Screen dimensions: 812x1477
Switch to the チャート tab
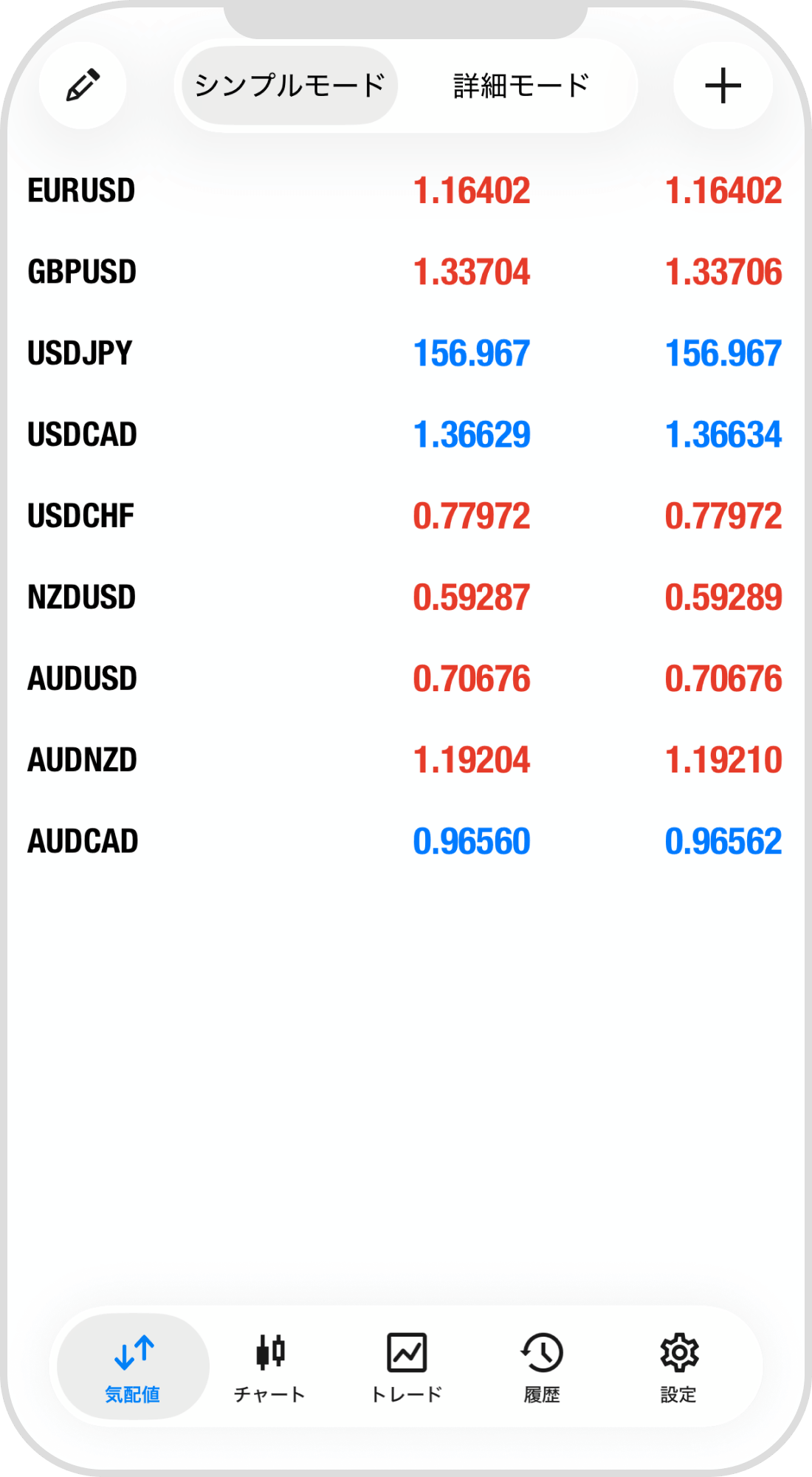point(269,1367)
